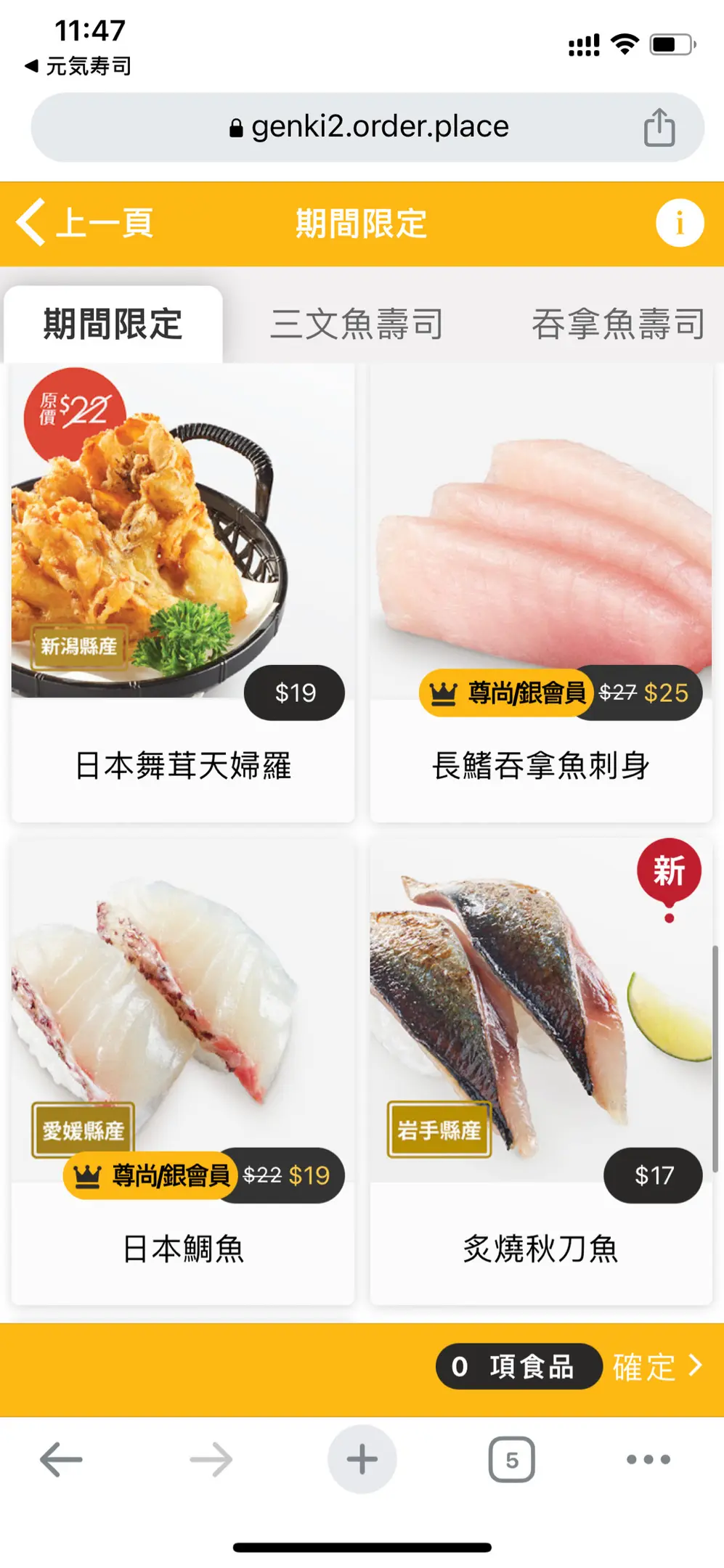Switch to the 三文魚壽司 tab
The image size is (724, 1568).
(x=356, y=324)
